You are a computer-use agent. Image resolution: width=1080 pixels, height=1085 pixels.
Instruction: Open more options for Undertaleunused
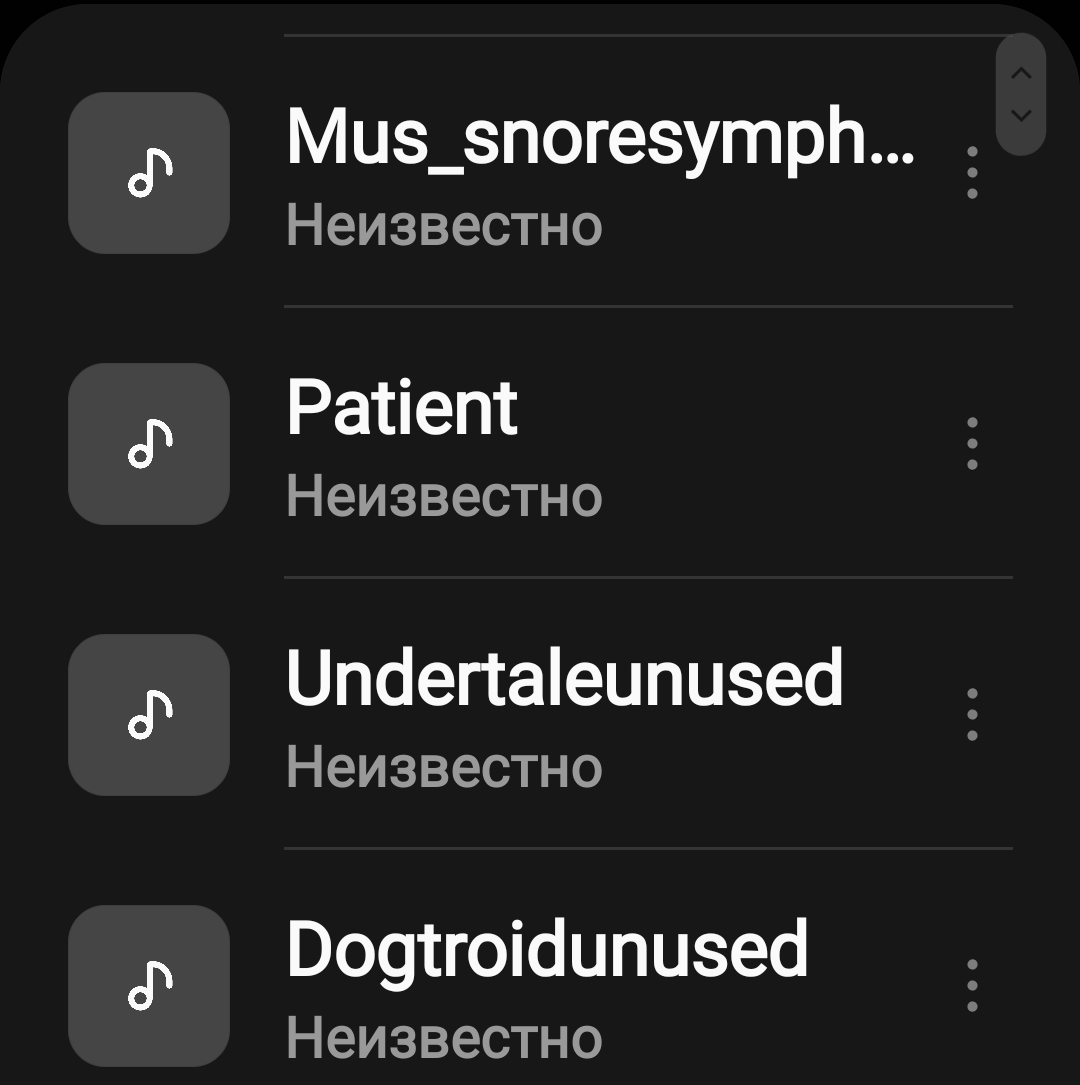point(972,714)
